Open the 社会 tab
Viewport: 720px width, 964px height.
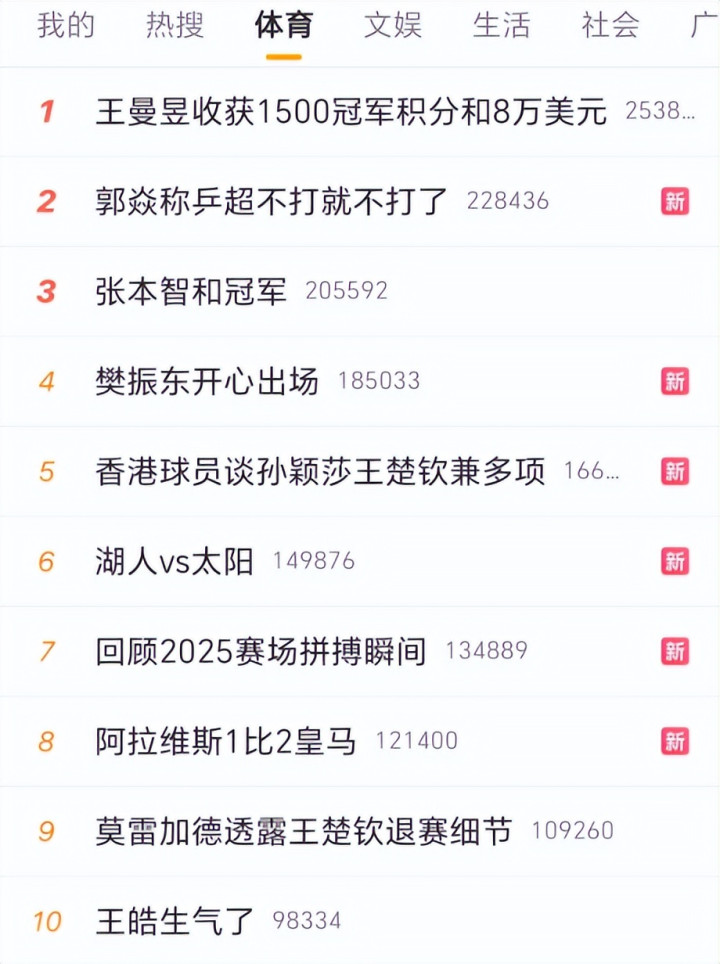click(610, 25)
